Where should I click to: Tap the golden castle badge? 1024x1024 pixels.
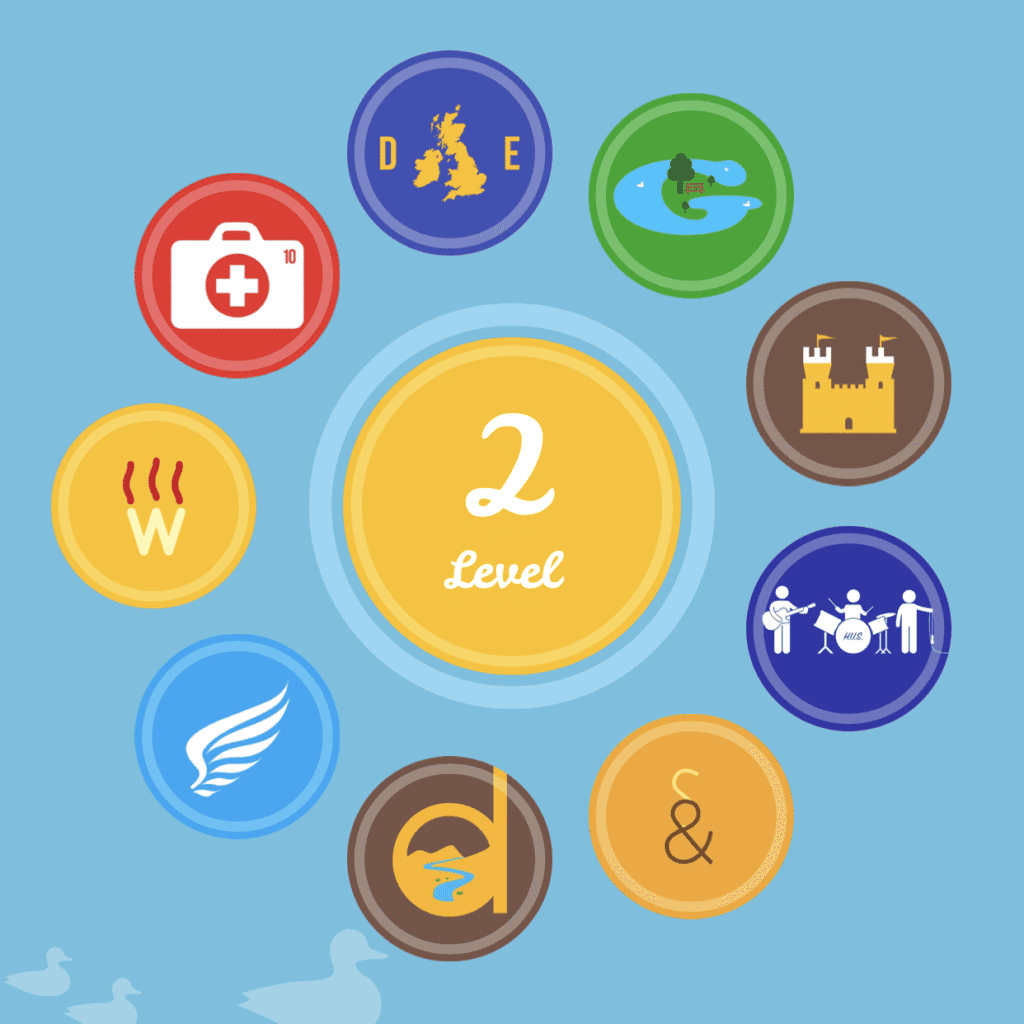[x=848, y=383]
